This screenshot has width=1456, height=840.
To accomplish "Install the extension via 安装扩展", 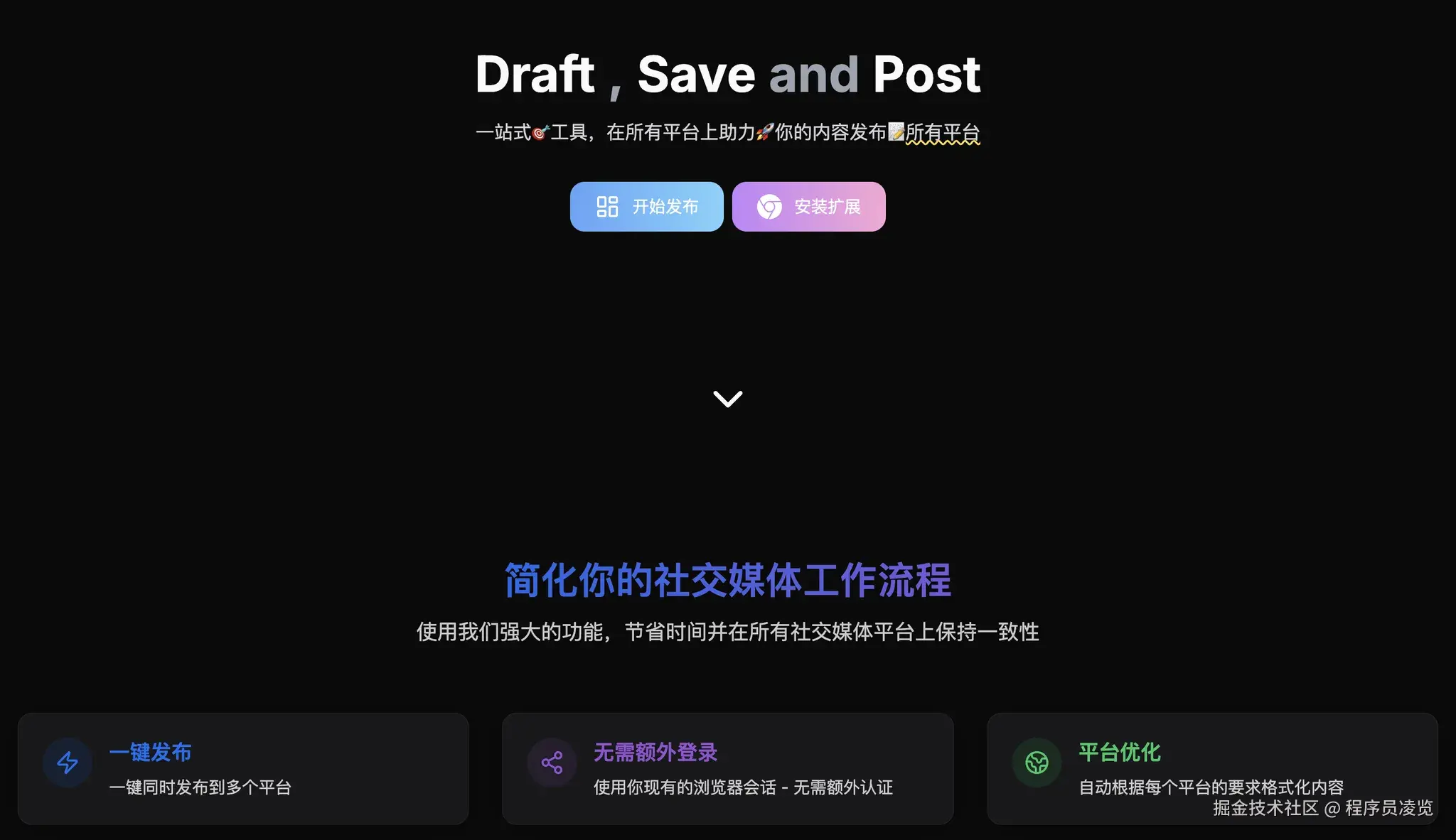I will [808, 207].
